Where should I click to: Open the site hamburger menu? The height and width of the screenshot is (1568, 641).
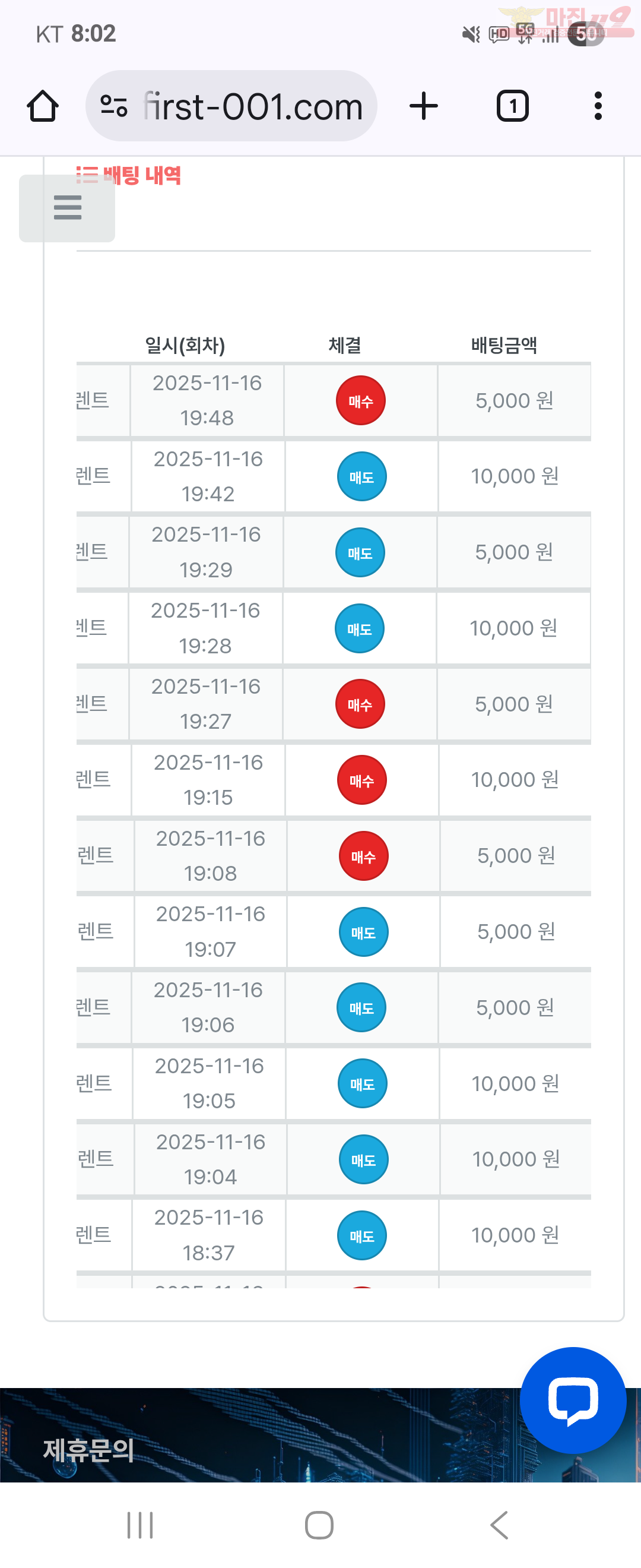pos(67,207)
